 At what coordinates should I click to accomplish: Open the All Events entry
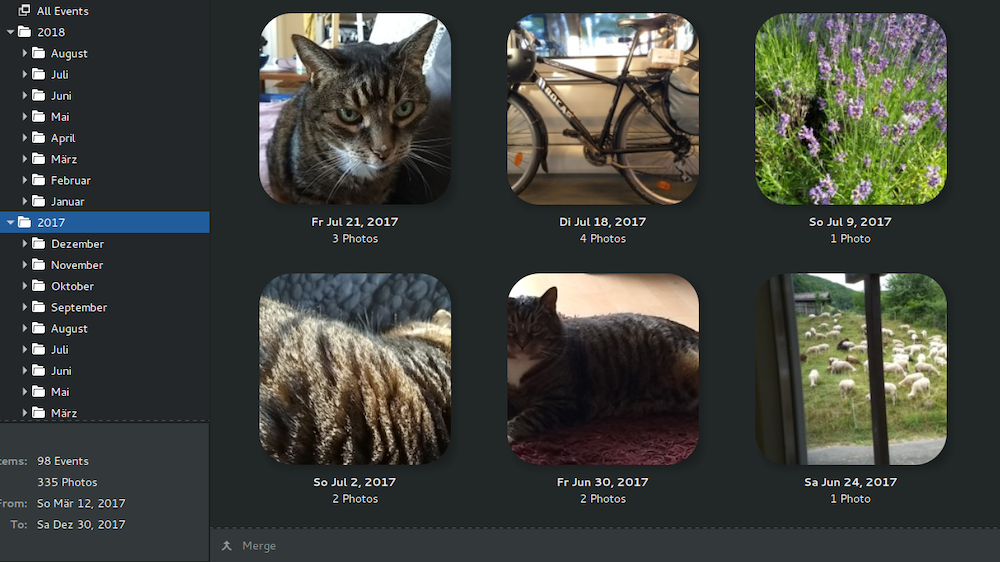[62, 11]
